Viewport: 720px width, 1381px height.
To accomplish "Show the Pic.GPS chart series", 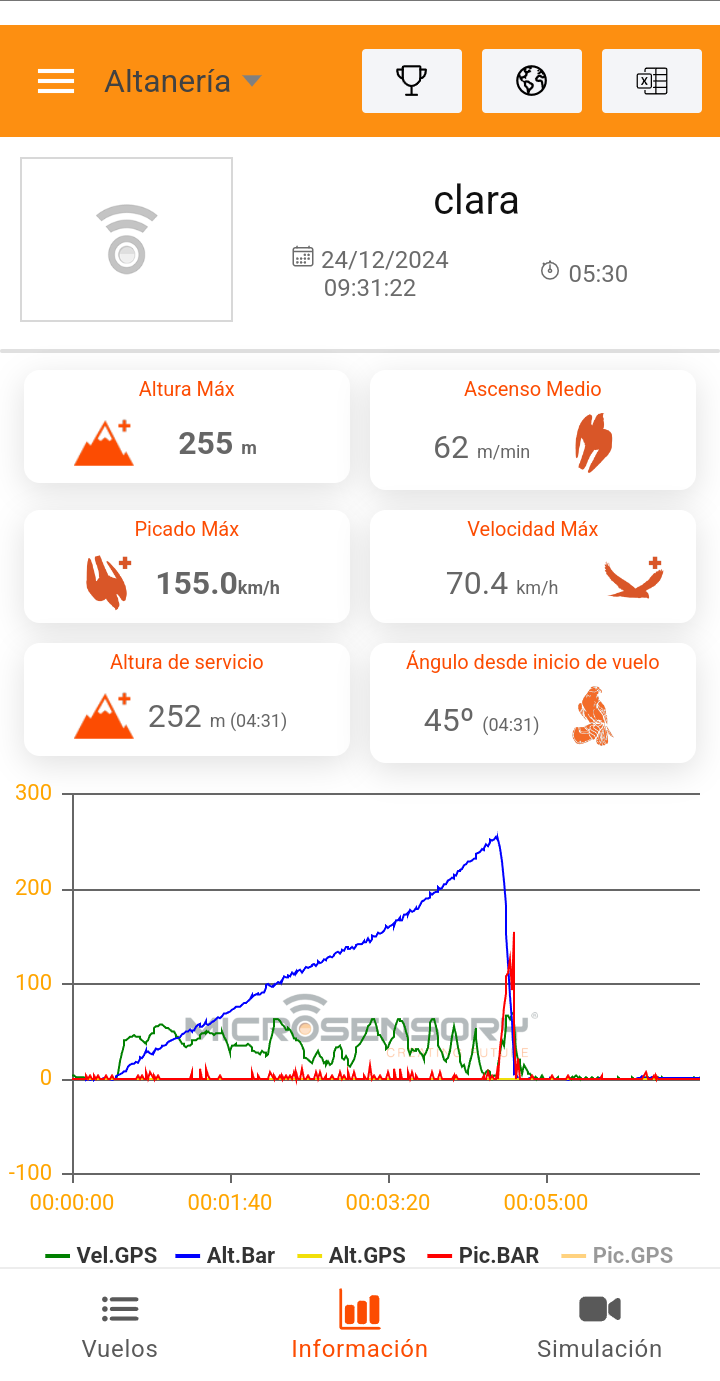I will point(617,1255).
